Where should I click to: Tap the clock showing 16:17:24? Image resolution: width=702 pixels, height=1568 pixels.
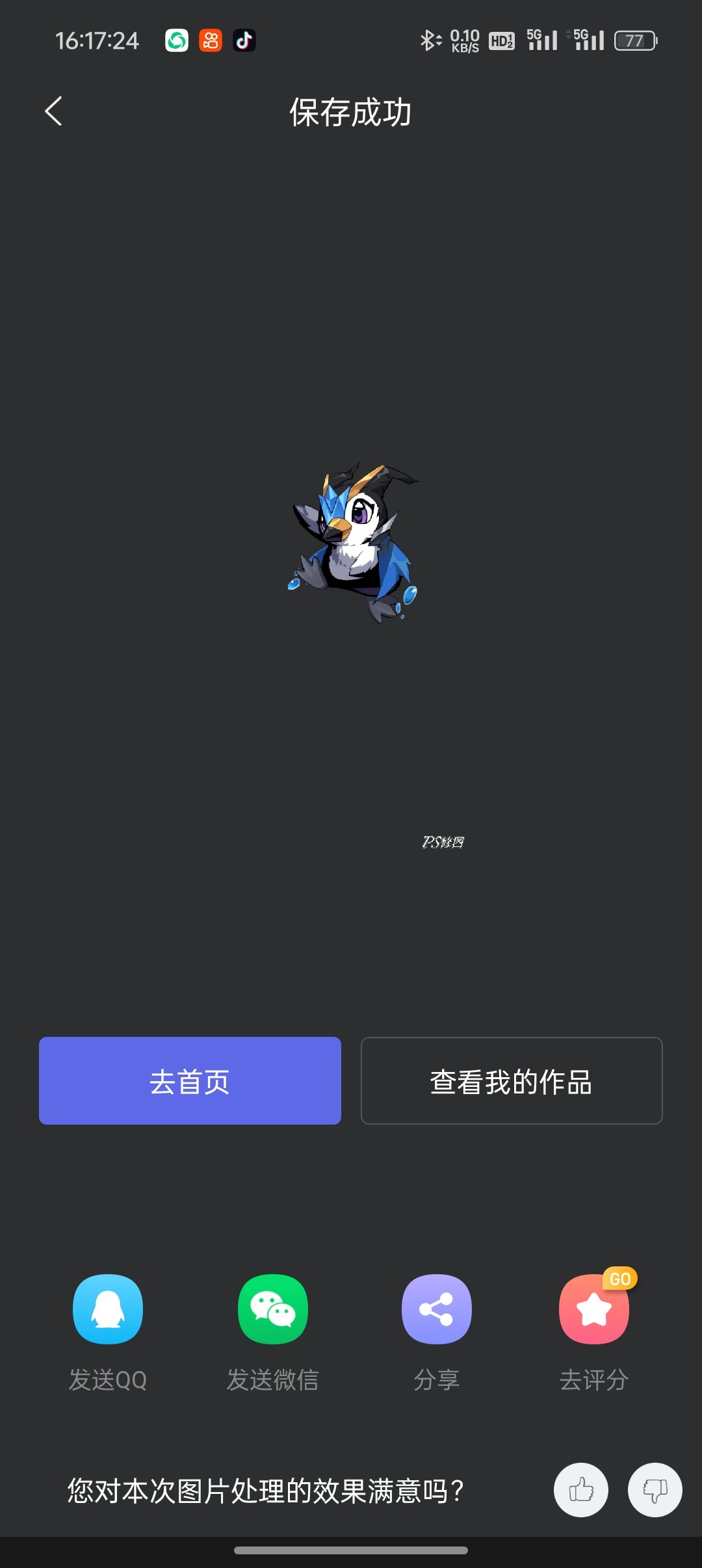coord(96,40)
